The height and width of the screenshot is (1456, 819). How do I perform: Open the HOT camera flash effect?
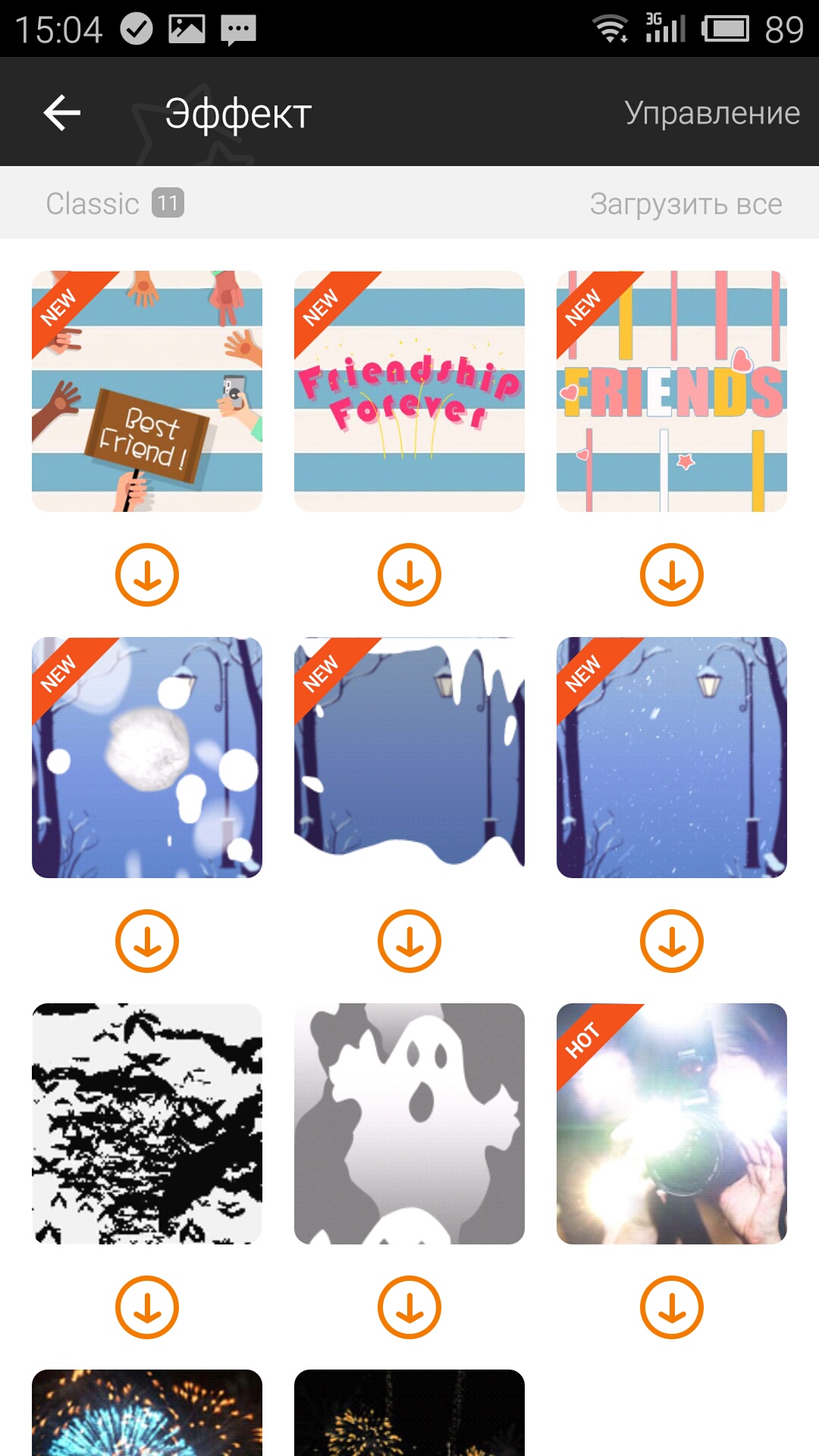click(x=672, y=1124)
